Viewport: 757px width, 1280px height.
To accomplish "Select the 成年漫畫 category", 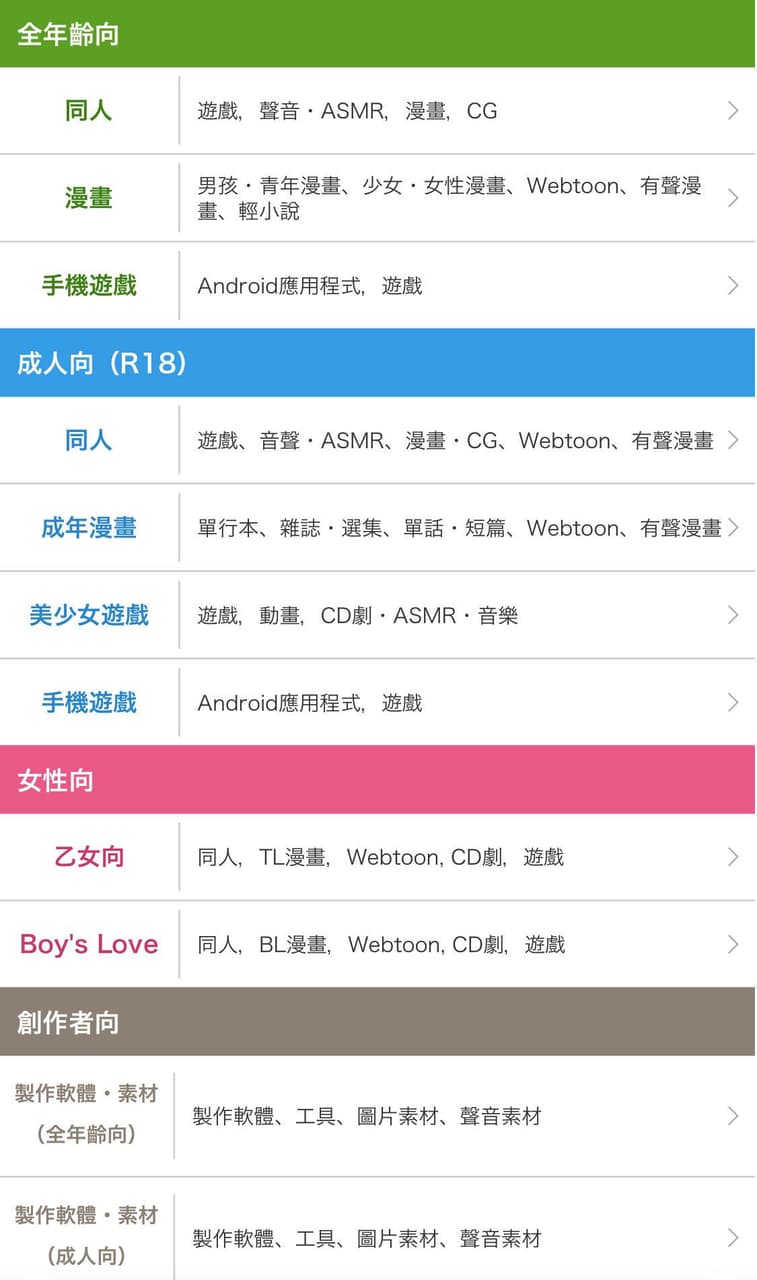I will click(x=88, y=527).
